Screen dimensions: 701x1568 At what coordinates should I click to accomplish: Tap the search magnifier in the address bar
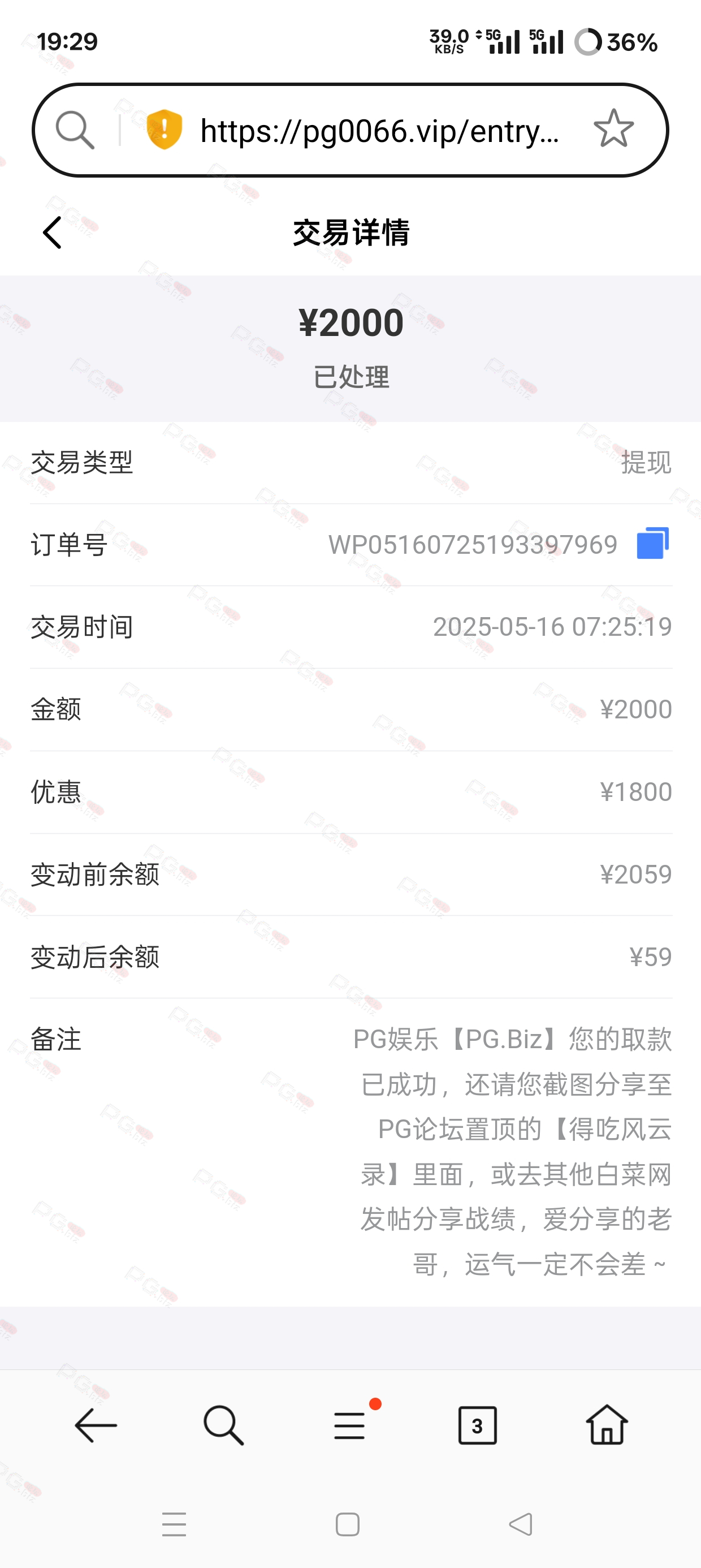[75, 130]
